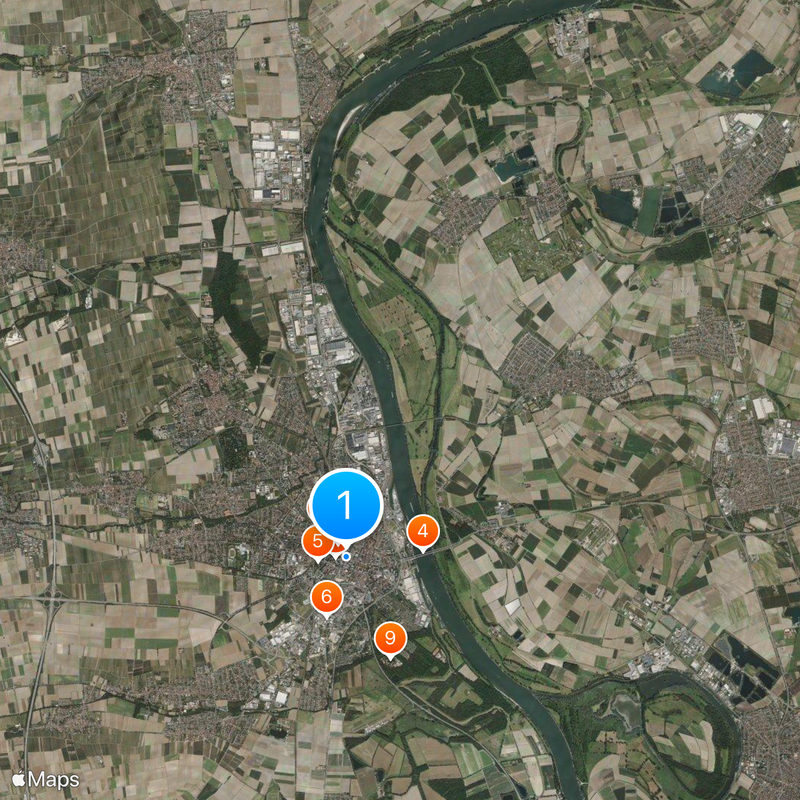800x800 pixels.
Task: Tap the orange map pin numbered 9
Action: 390,637
